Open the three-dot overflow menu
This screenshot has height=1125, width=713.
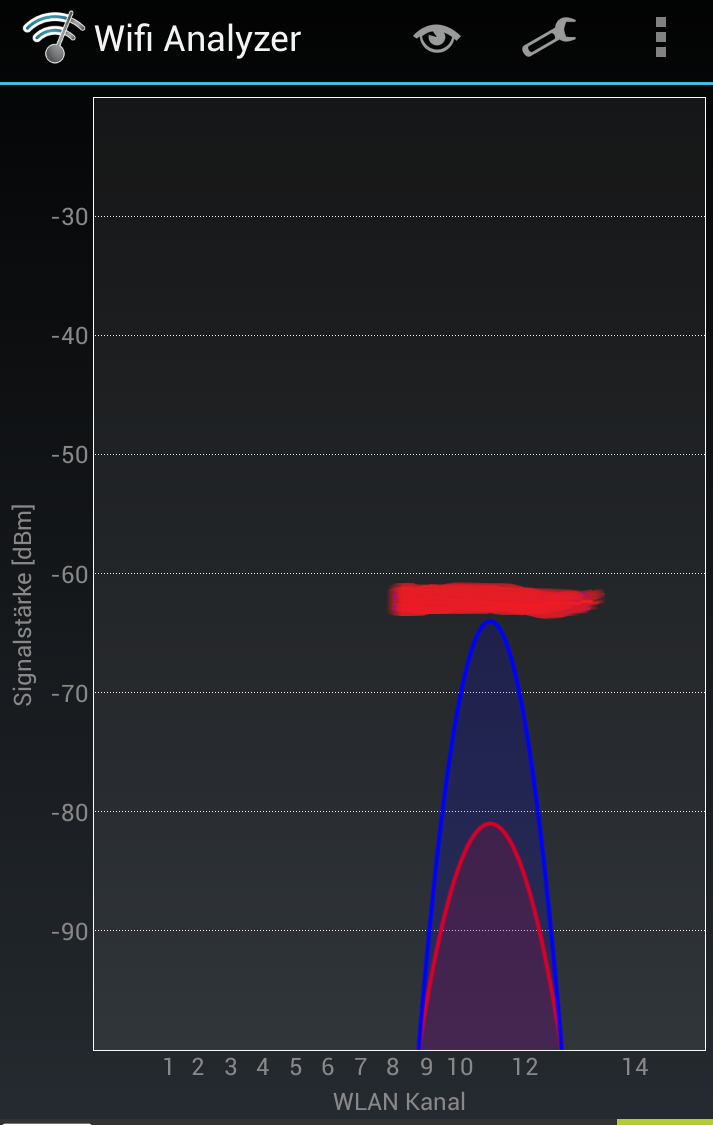coord(660,38)
